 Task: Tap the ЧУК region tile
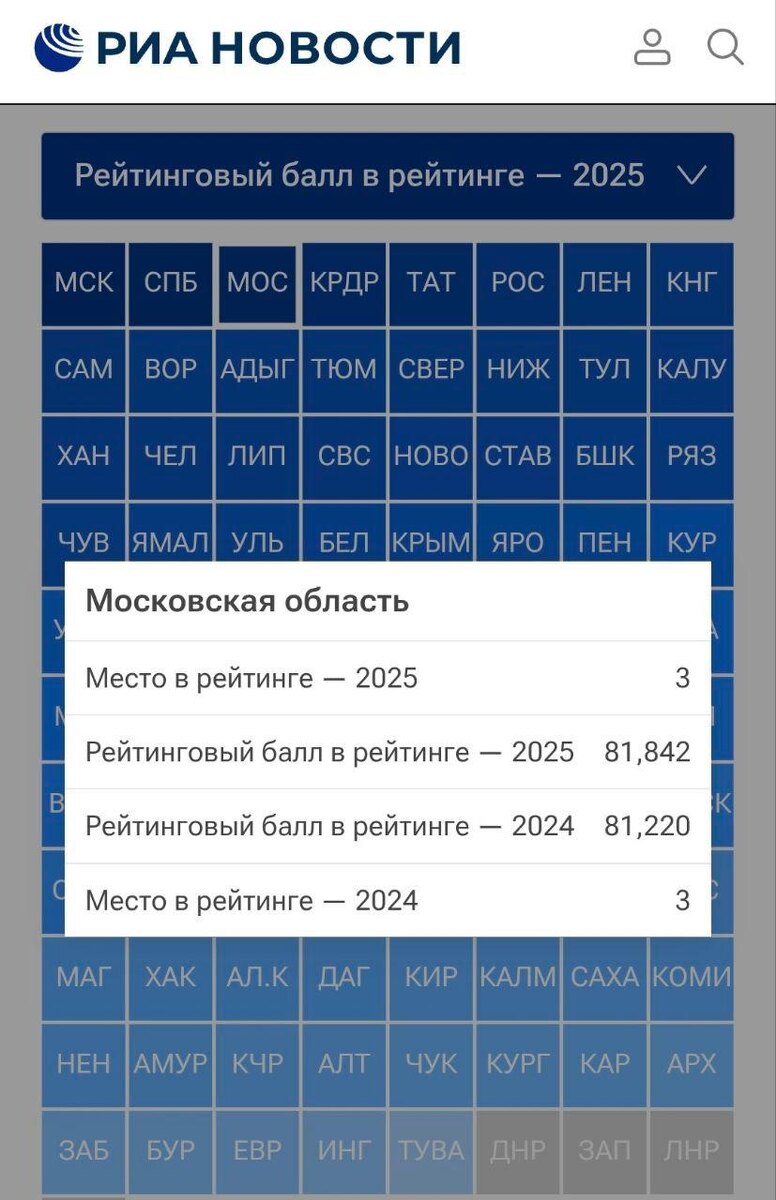(431, 1063)
